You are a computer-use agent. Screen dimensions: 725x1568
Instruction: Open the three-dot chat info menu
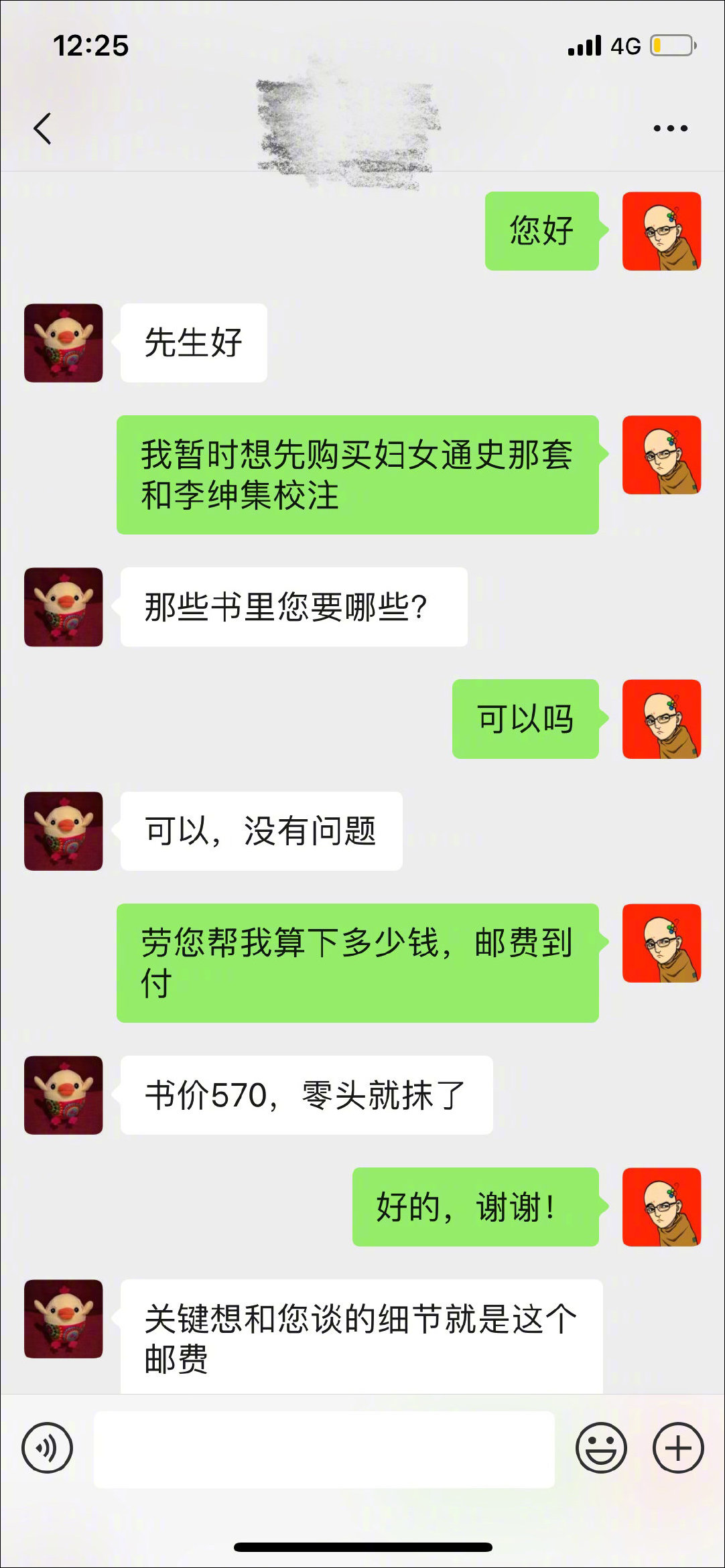670,128
